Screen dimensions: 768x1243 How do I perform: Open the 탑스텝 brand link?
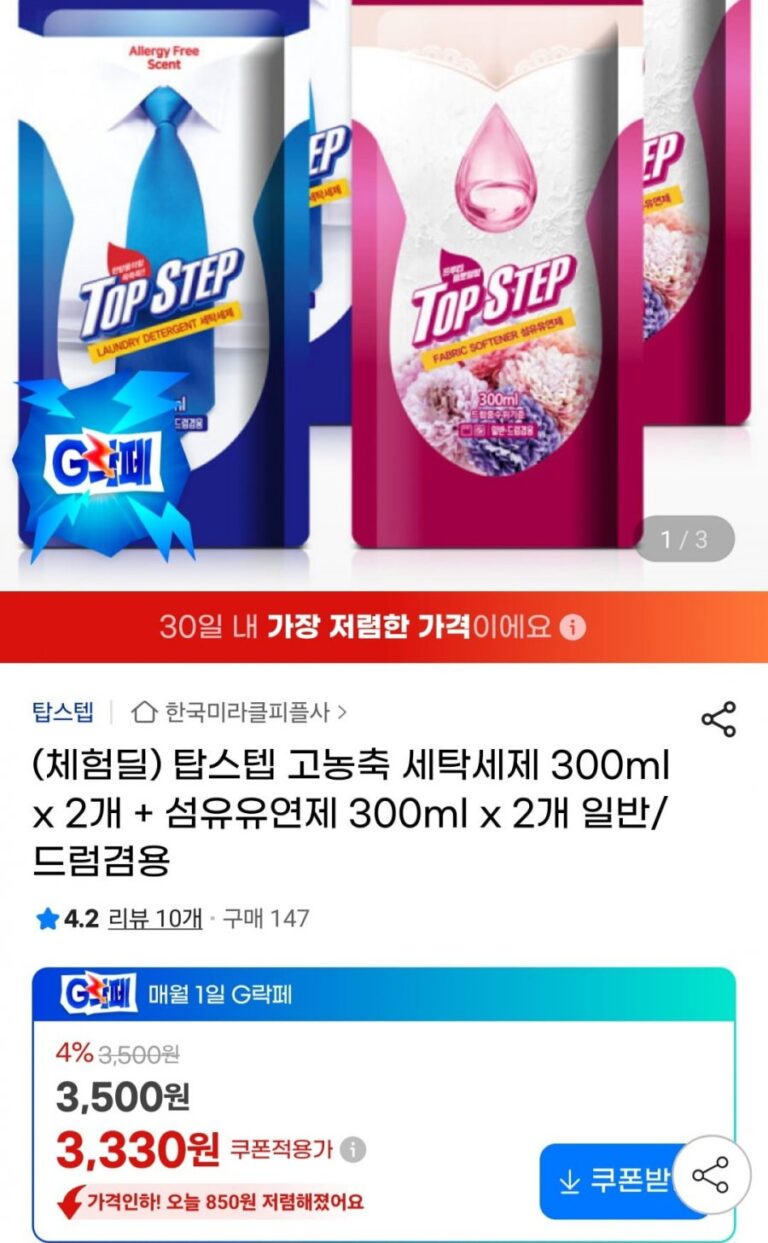(62, 712)
